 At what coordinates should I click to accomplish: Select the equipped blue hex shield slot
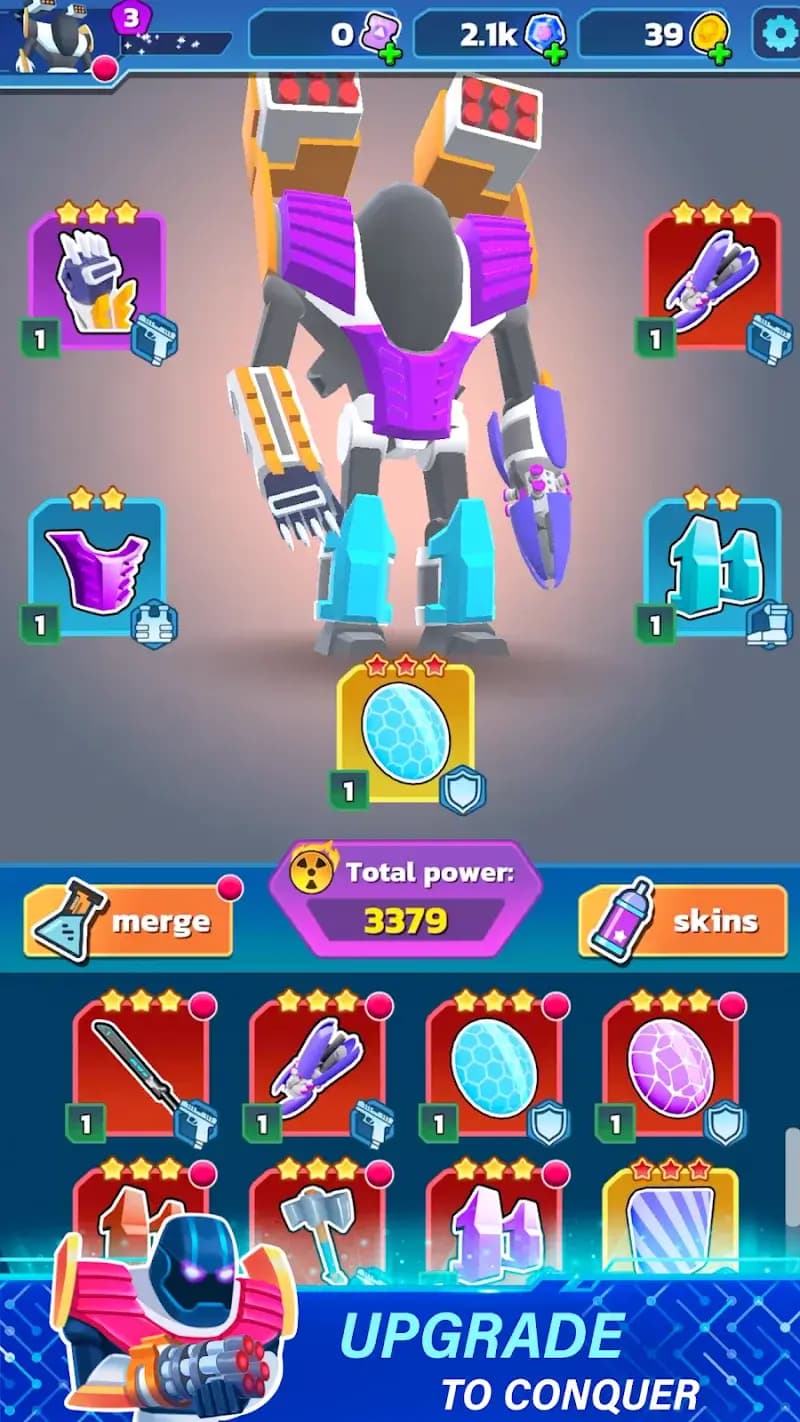[405, 732]
